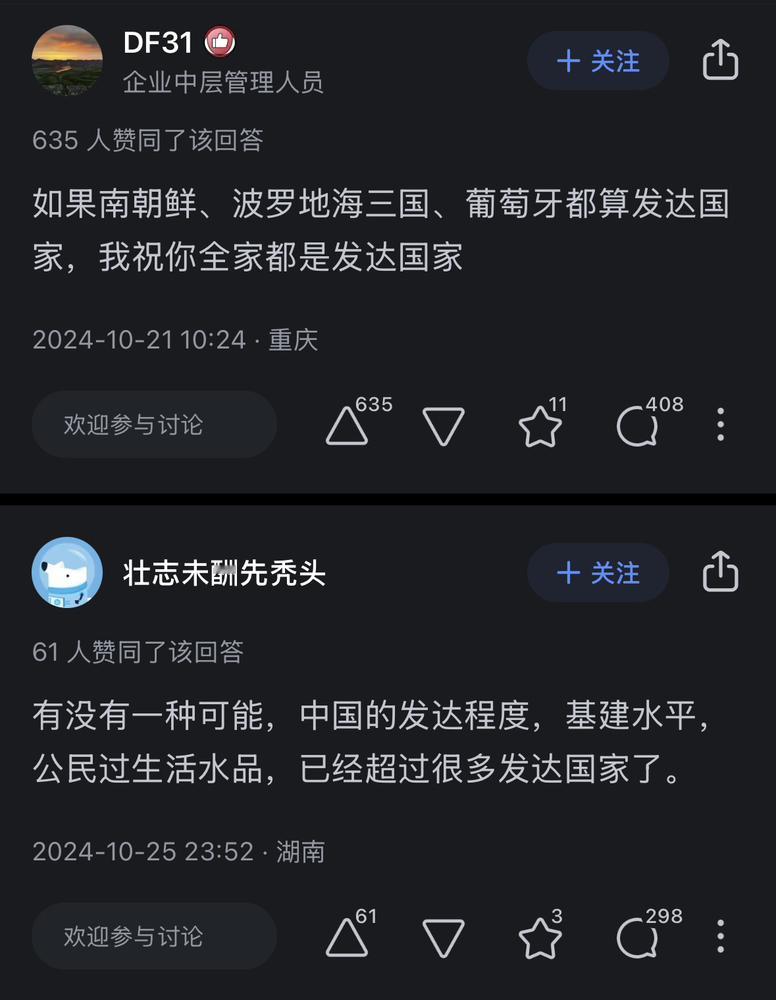776x1000 pixels.
Task: Upvote 壮志未酬先秃头's answer
Action: pyautogui.click(x=347, y=938)
